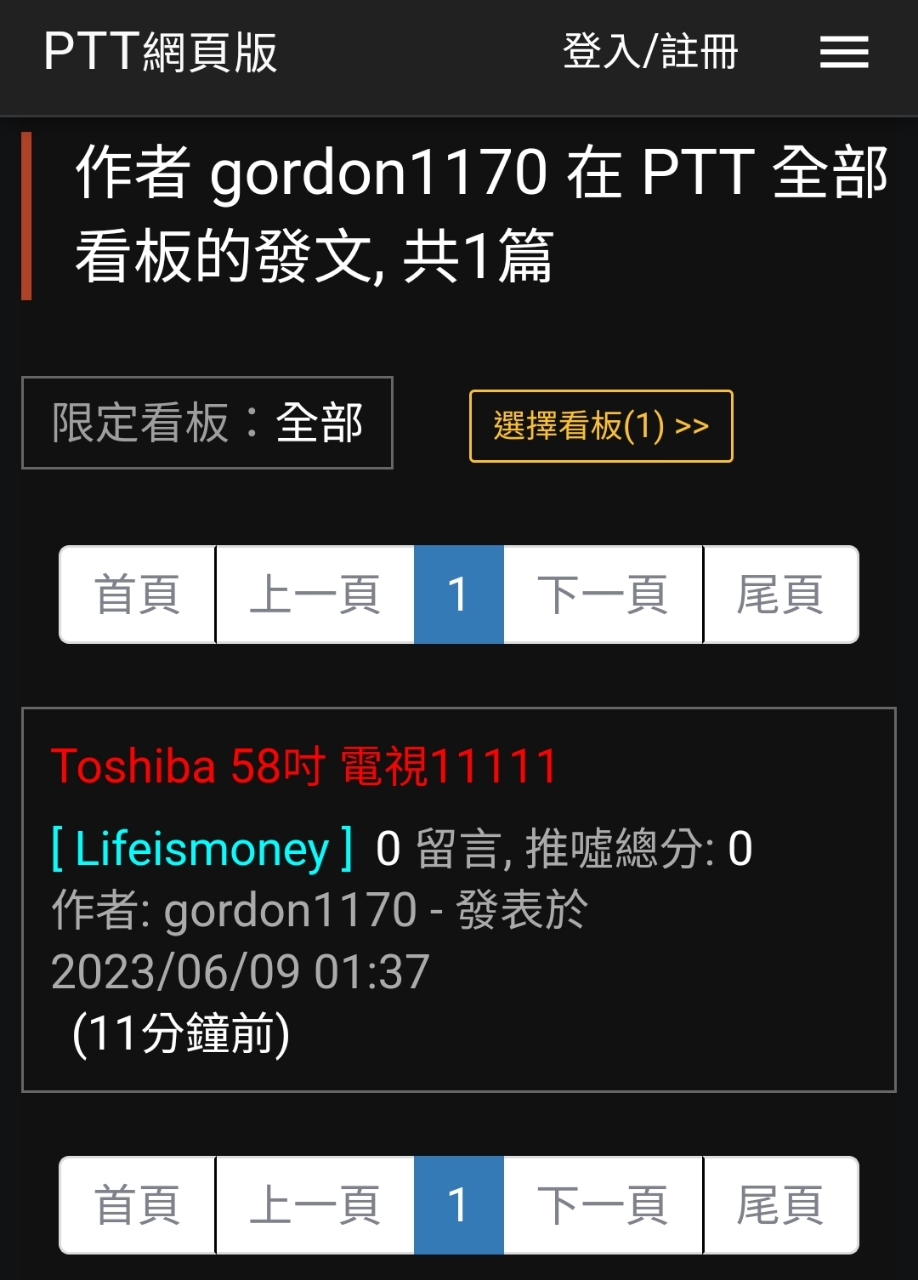Tap 下一頁 in the top pagination
This screenshot has width=918, height=1280.
pos(603,594)
